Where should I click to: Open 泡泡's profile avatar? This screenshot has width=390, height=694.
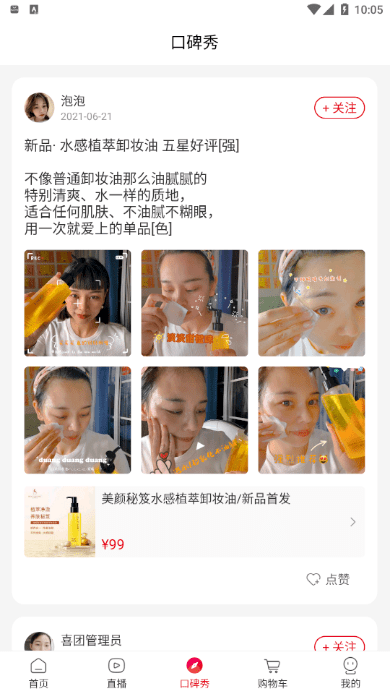pyautogui.click(x=39, y=108)
